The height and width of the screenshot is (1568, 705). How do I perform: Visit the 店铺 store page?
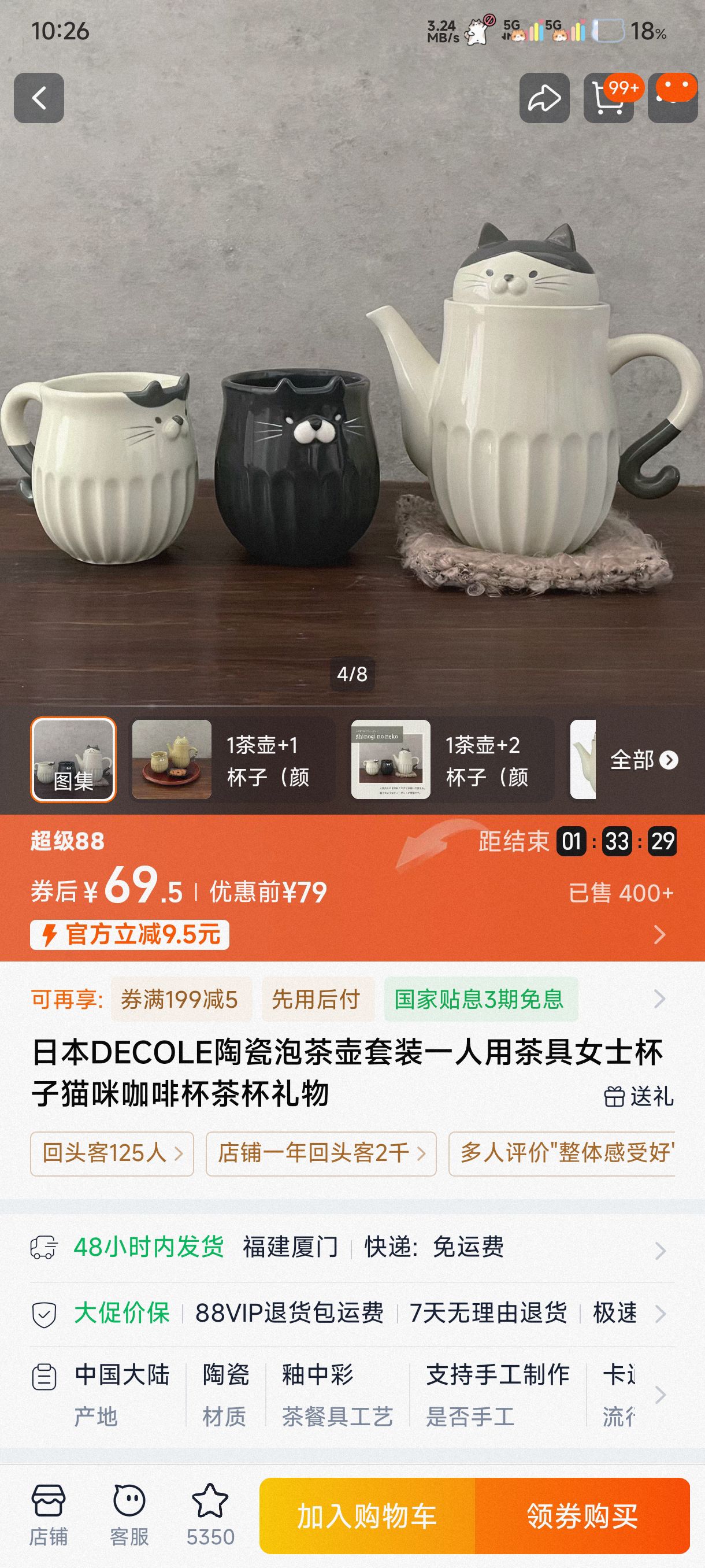click(48, 1514)
